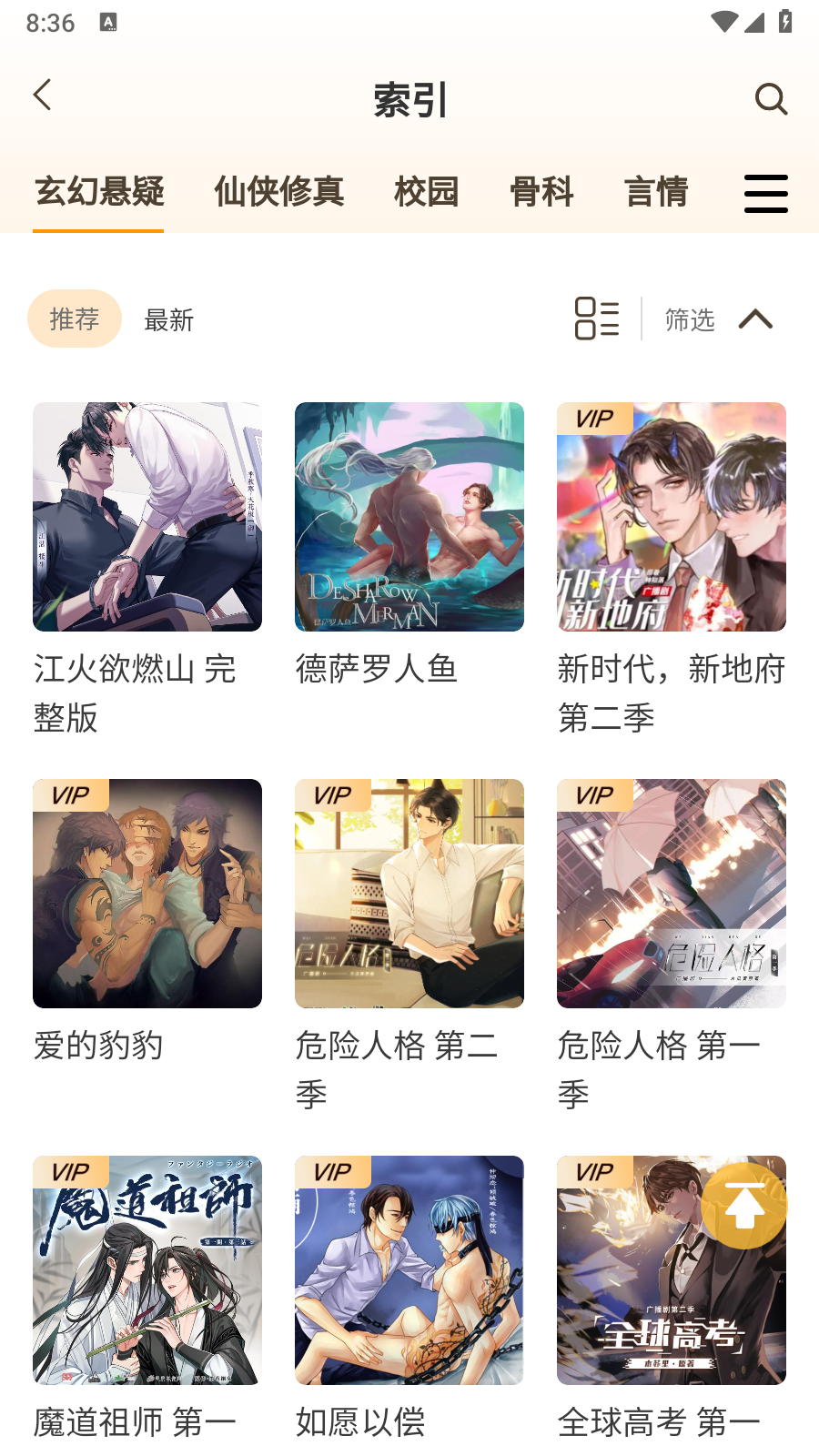The width and height of the screenshot is (819, 1456).
Task: Go back from the 索引 page
Action: click(43, 96)
